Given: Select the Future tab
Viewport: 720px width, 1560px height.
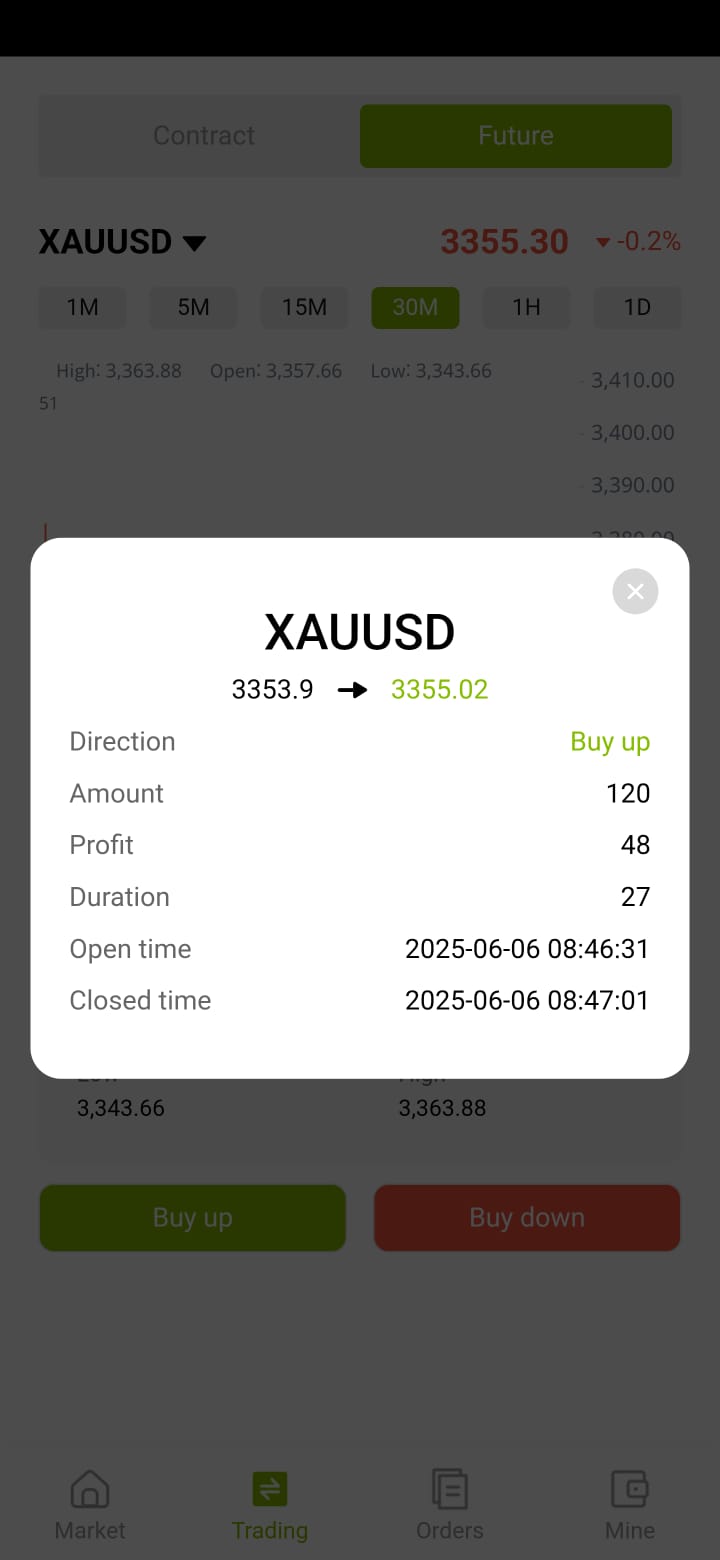Looking at the screenshot, I should tap(516, 136).
